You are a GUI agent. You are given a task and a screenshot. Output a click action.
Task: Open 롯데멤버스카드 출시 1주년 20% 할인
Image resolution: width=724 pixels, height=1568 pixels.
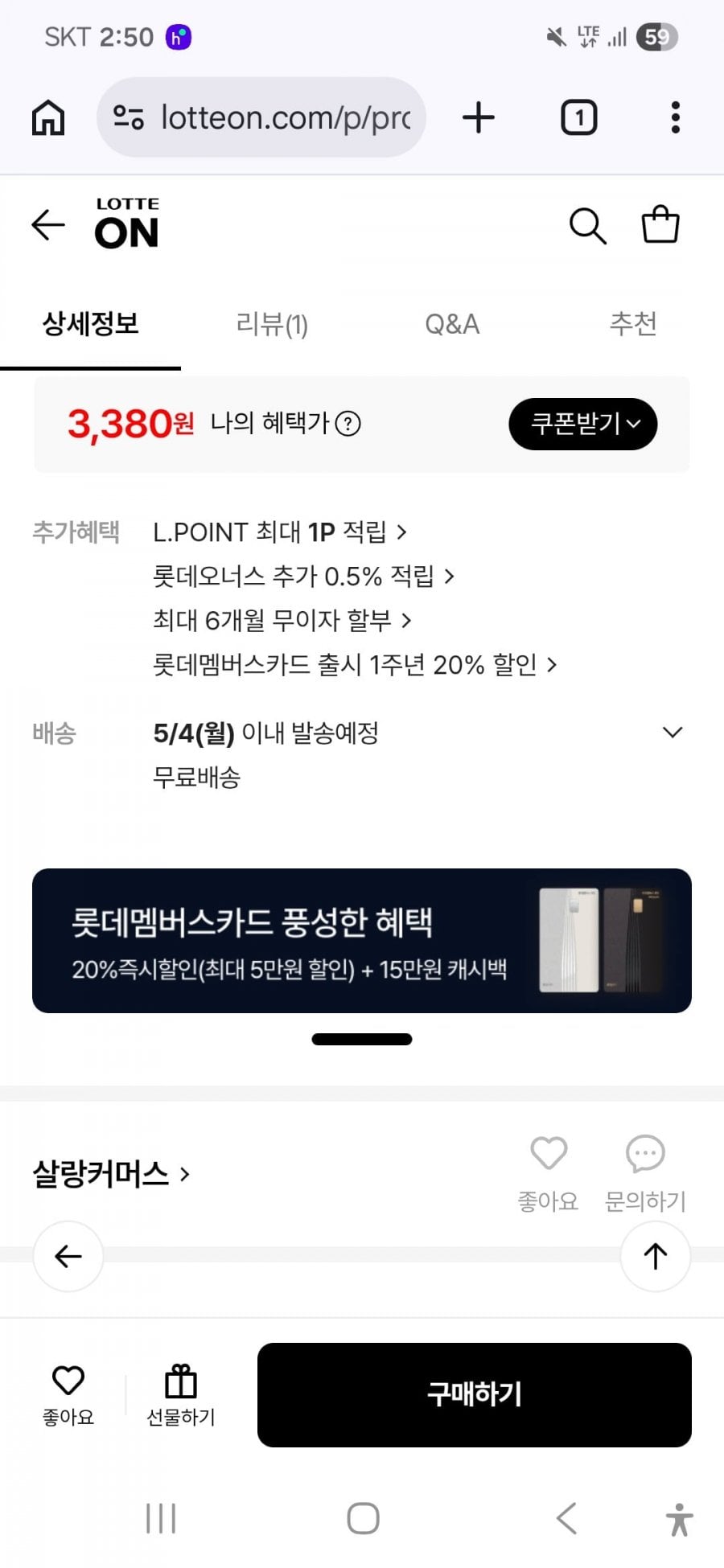[x=354, y=665]
